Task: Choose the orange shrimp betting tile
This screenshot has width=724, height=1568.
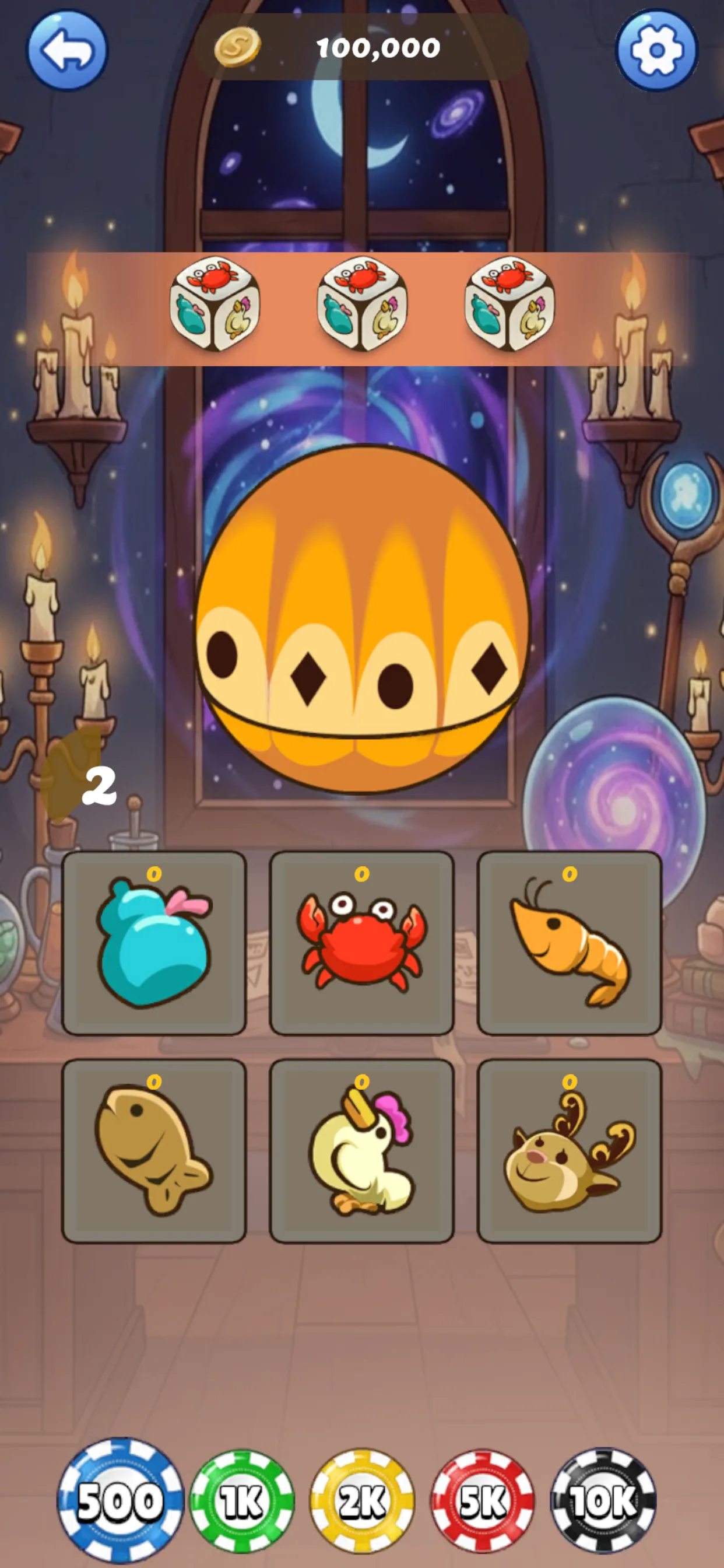Action: (570, 943)
